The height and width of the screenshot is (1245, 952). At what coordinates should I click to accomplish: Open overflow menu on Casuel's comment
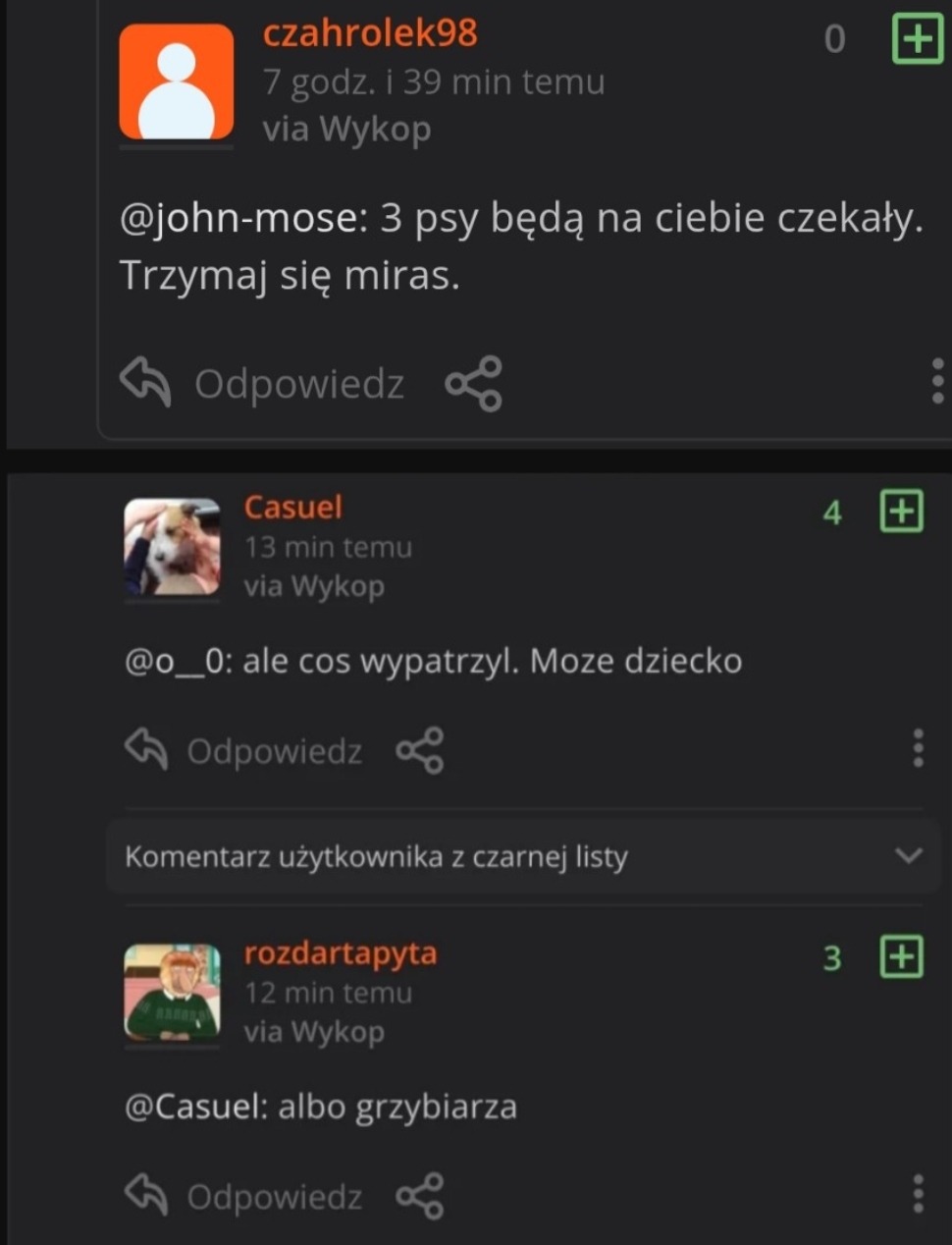918,748
